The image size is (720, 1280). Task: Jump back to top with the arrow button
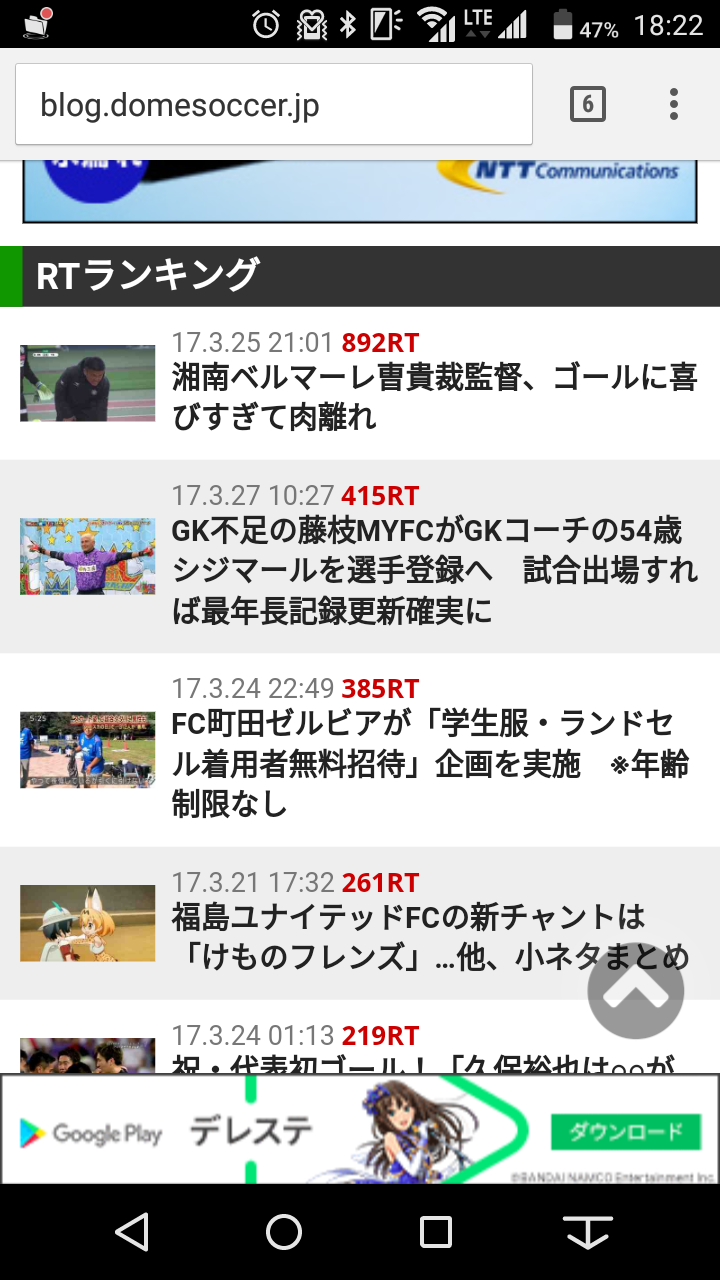[x=636, y=990]
